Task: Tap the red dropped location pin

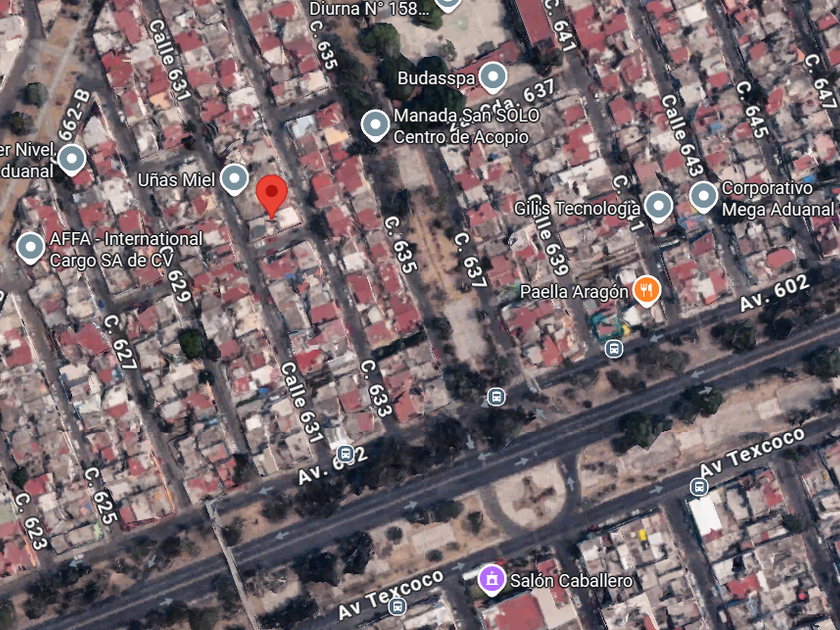Action: 272,196
